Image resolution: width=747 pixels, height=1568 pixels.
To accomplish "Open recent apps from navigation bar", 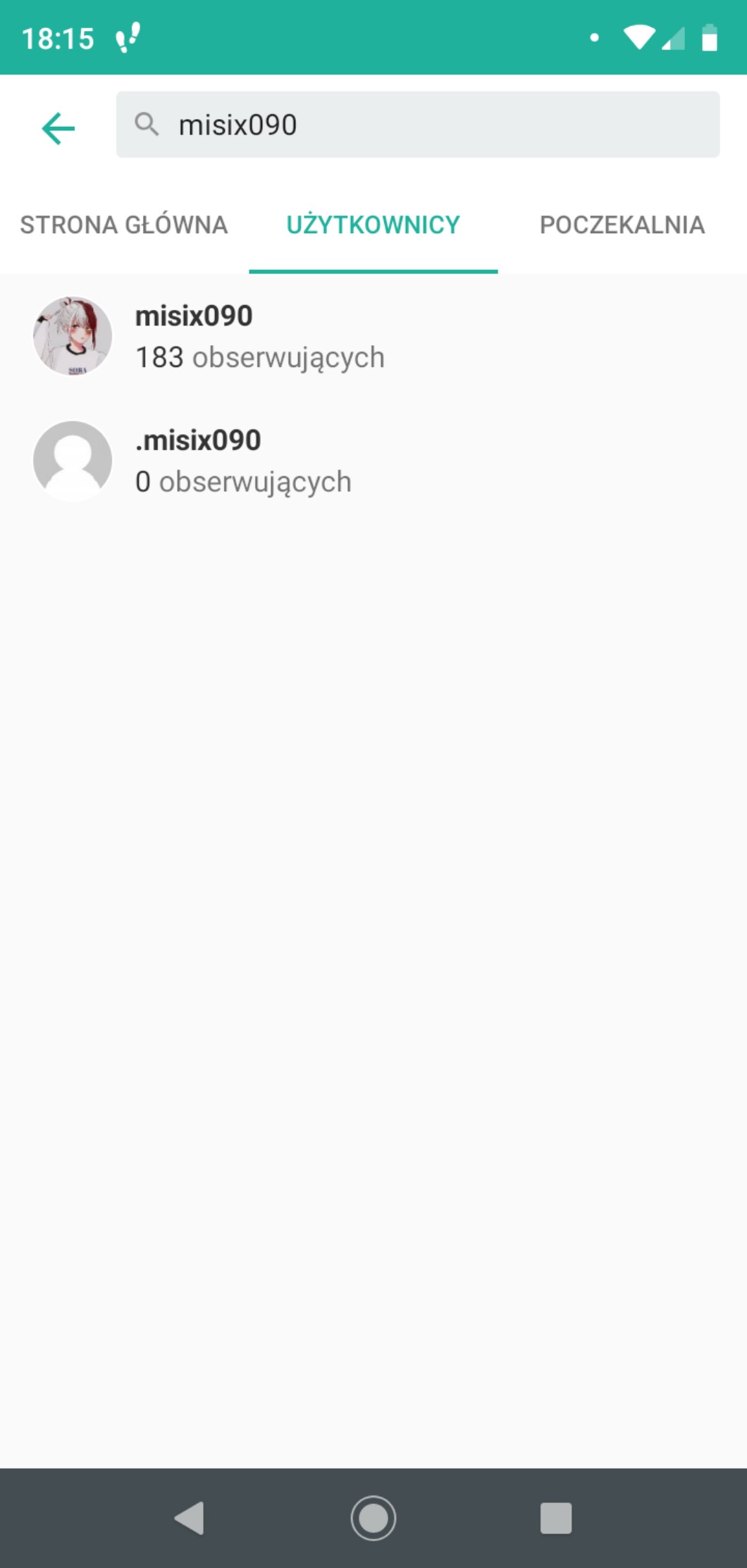I will (x=555, y=1517).
